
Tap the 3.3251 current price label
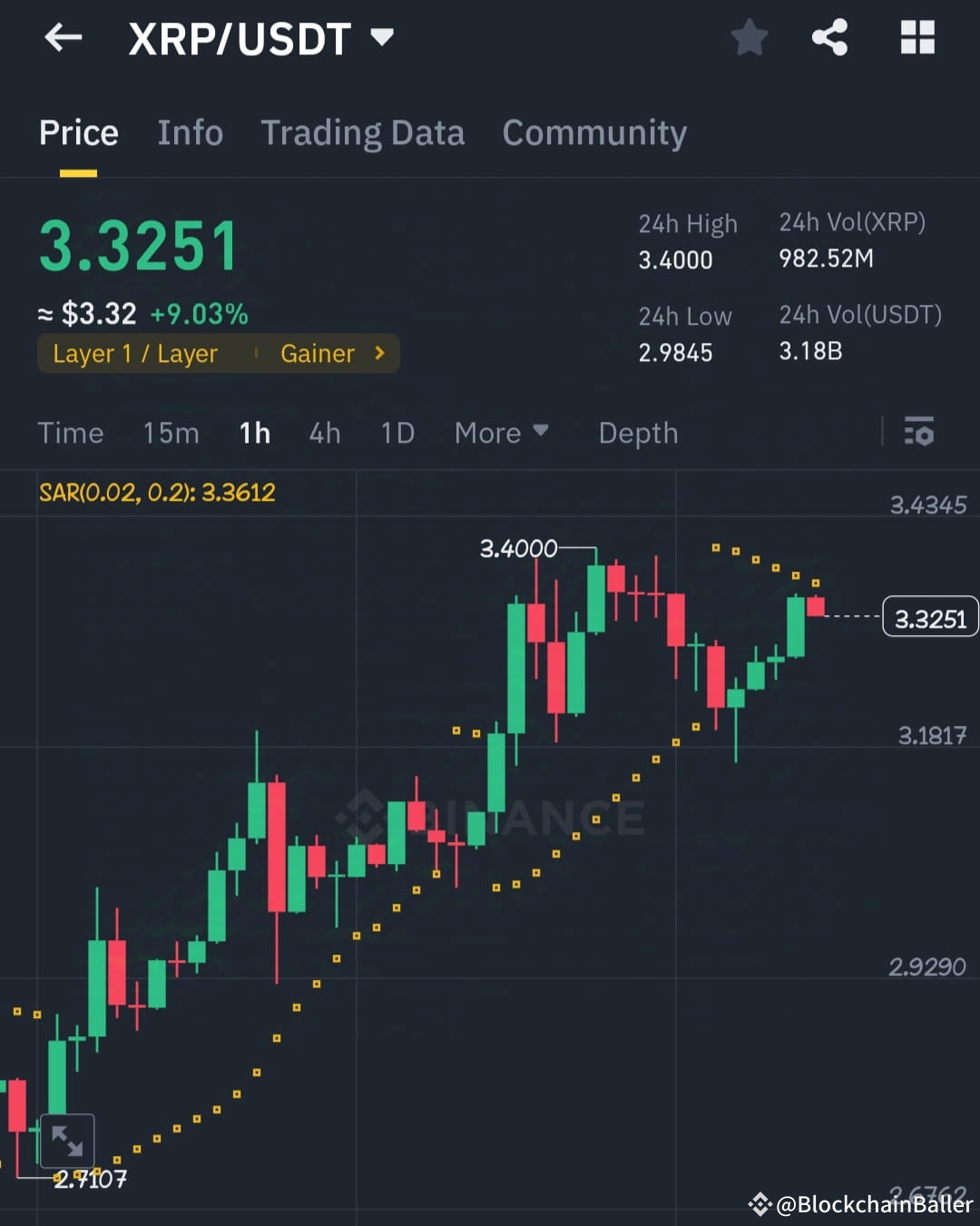tap(929, 617)
